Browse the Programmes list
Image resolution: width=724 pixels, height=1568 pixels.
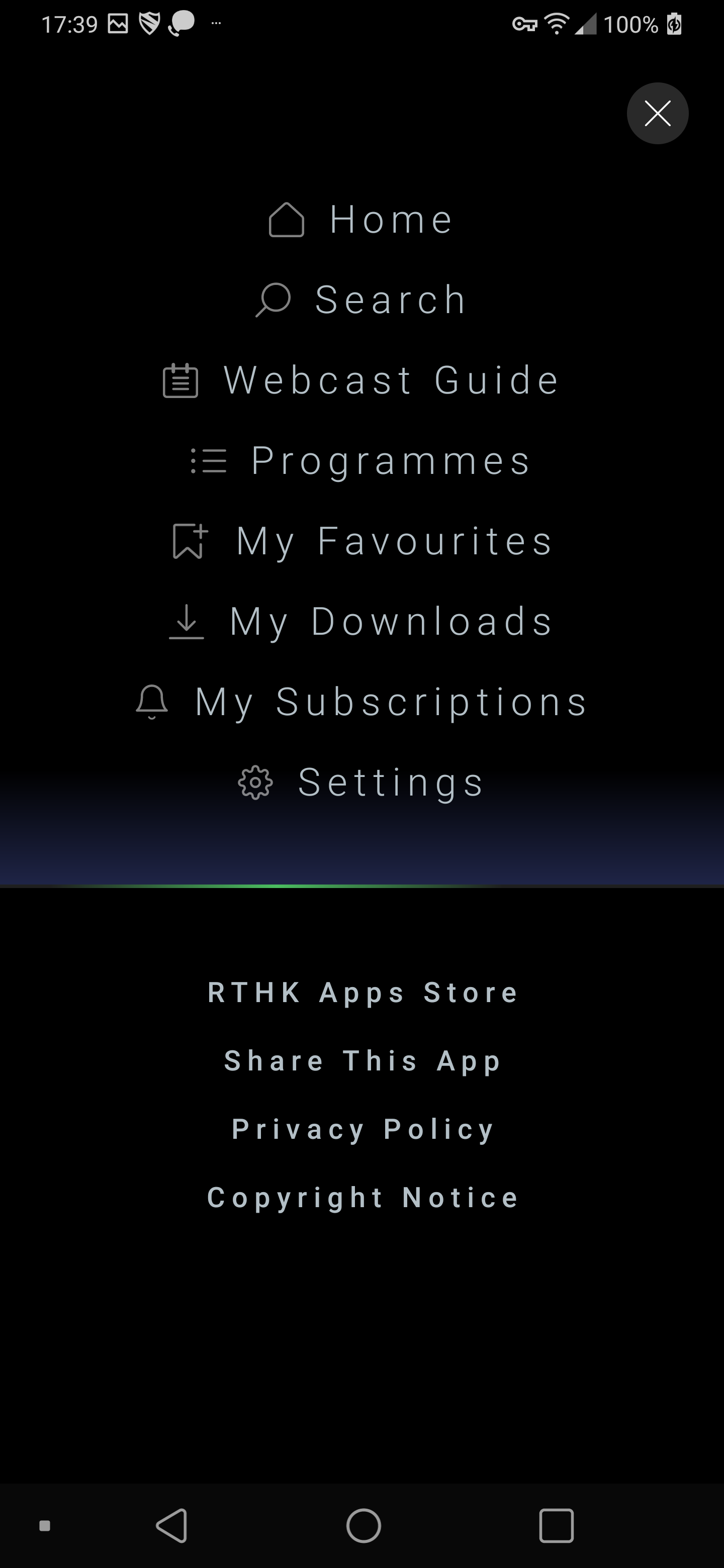point(361,461)
